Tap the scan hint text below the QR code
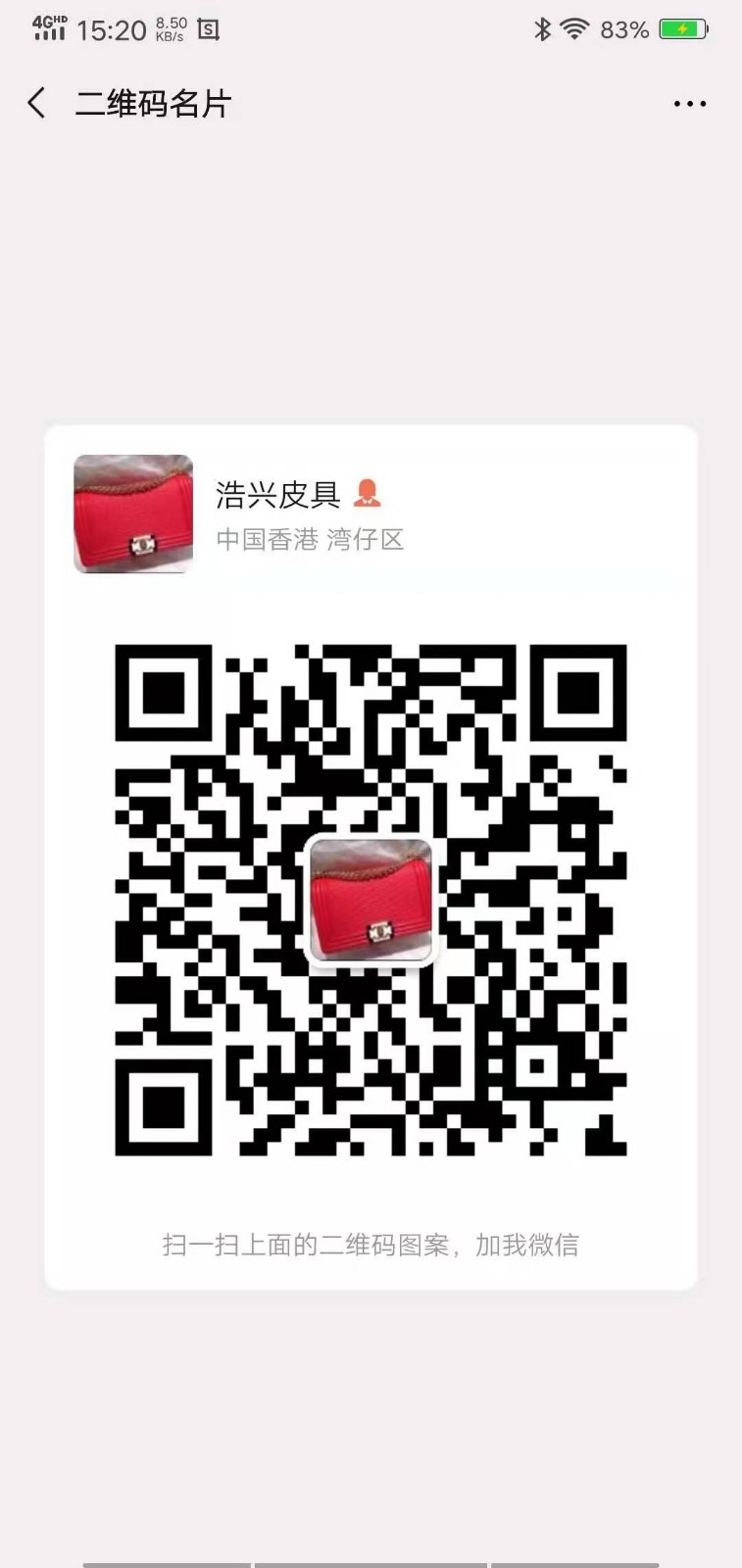The image size is (742, 1568). coord(371,1245)
